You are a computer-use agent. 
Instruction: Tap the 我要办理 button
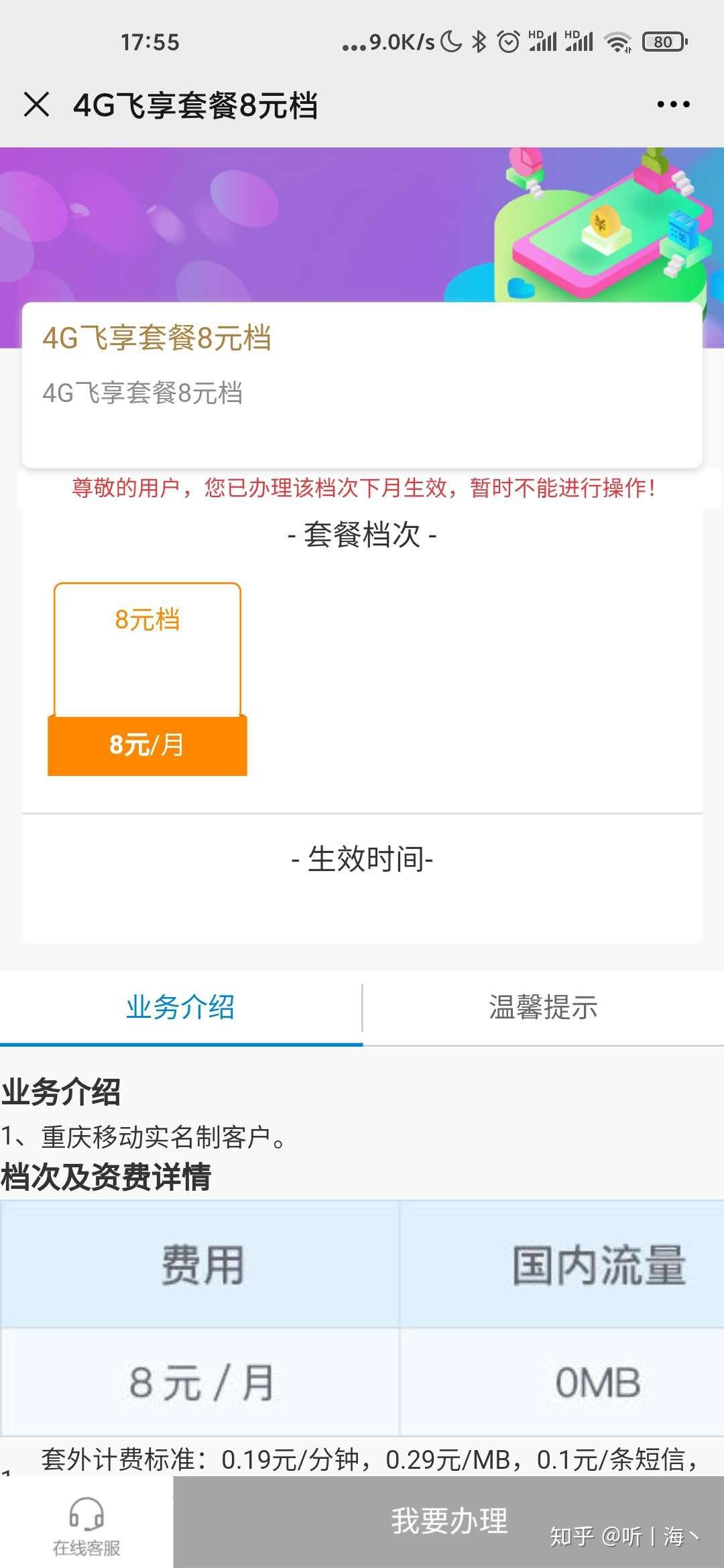448,1521
